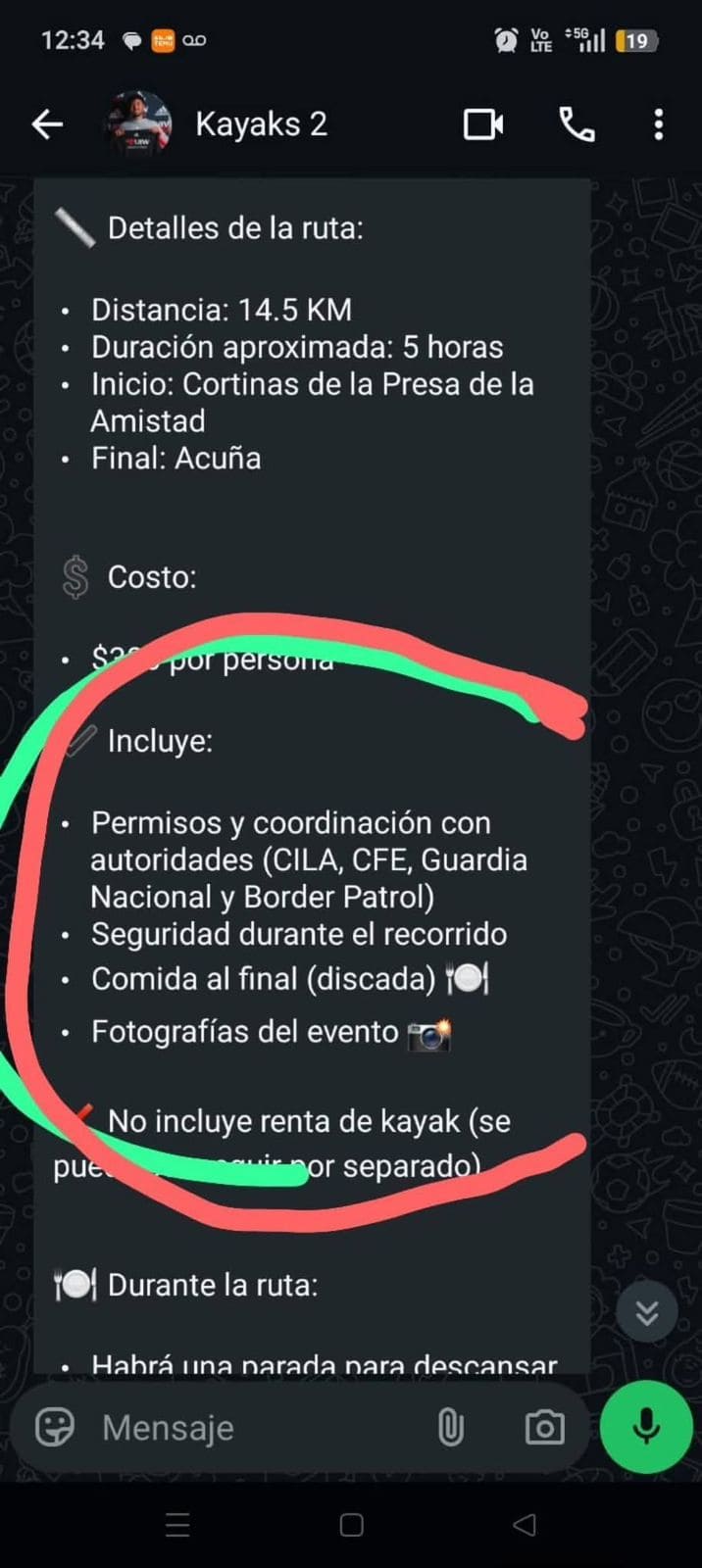
Task: Open Kayaks 2 contact profile
Action: pyautogui.click(x=261, y=124)
